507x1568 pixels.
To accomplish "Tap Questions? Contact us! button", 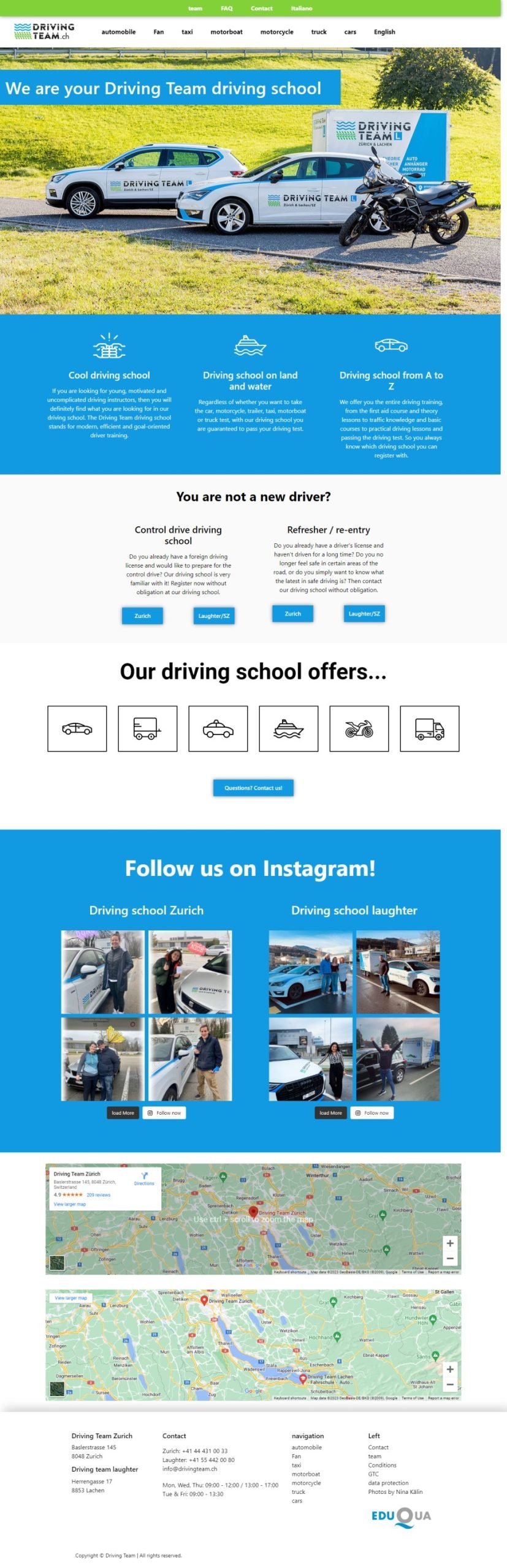I will (253, 788).
